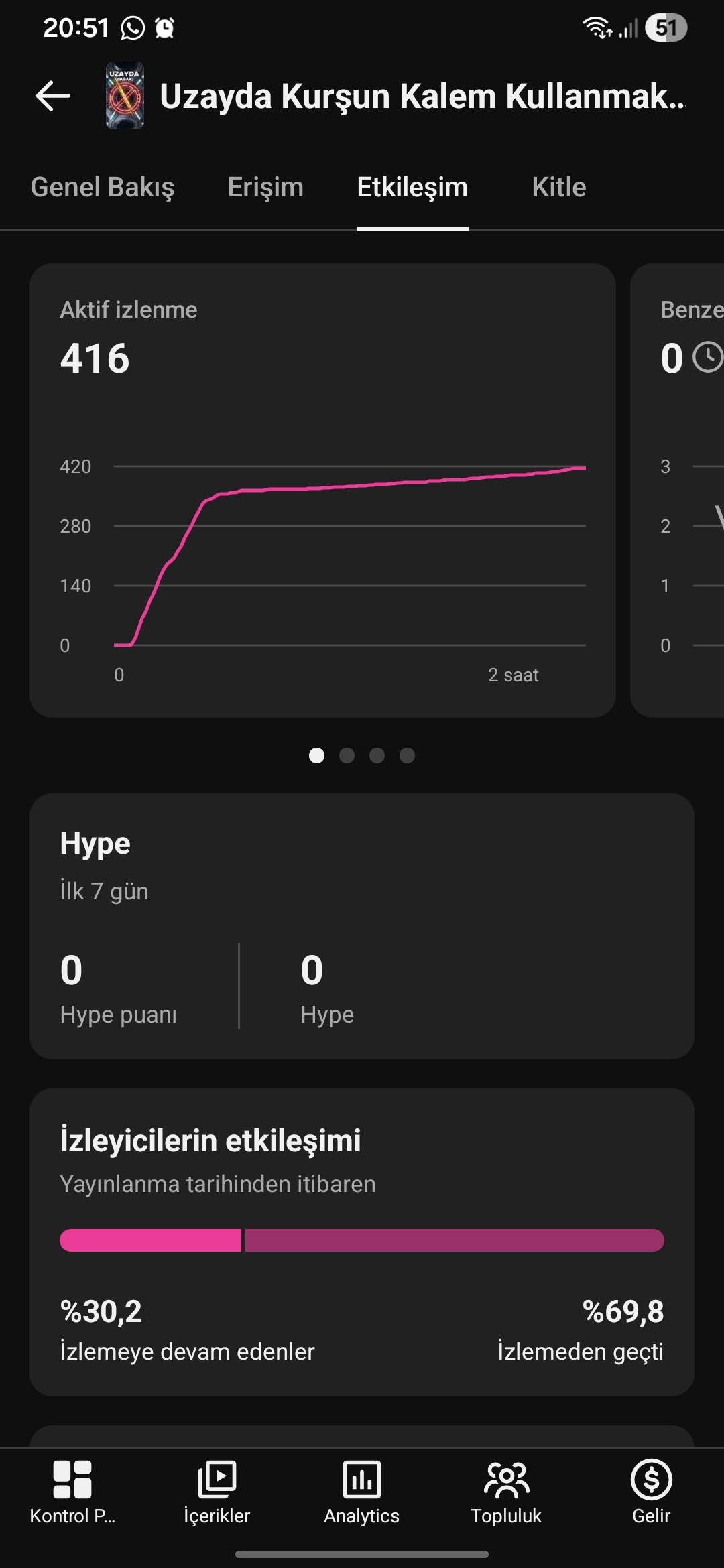
Task: Switch to the Erişim tab
Action: point(265,187)
